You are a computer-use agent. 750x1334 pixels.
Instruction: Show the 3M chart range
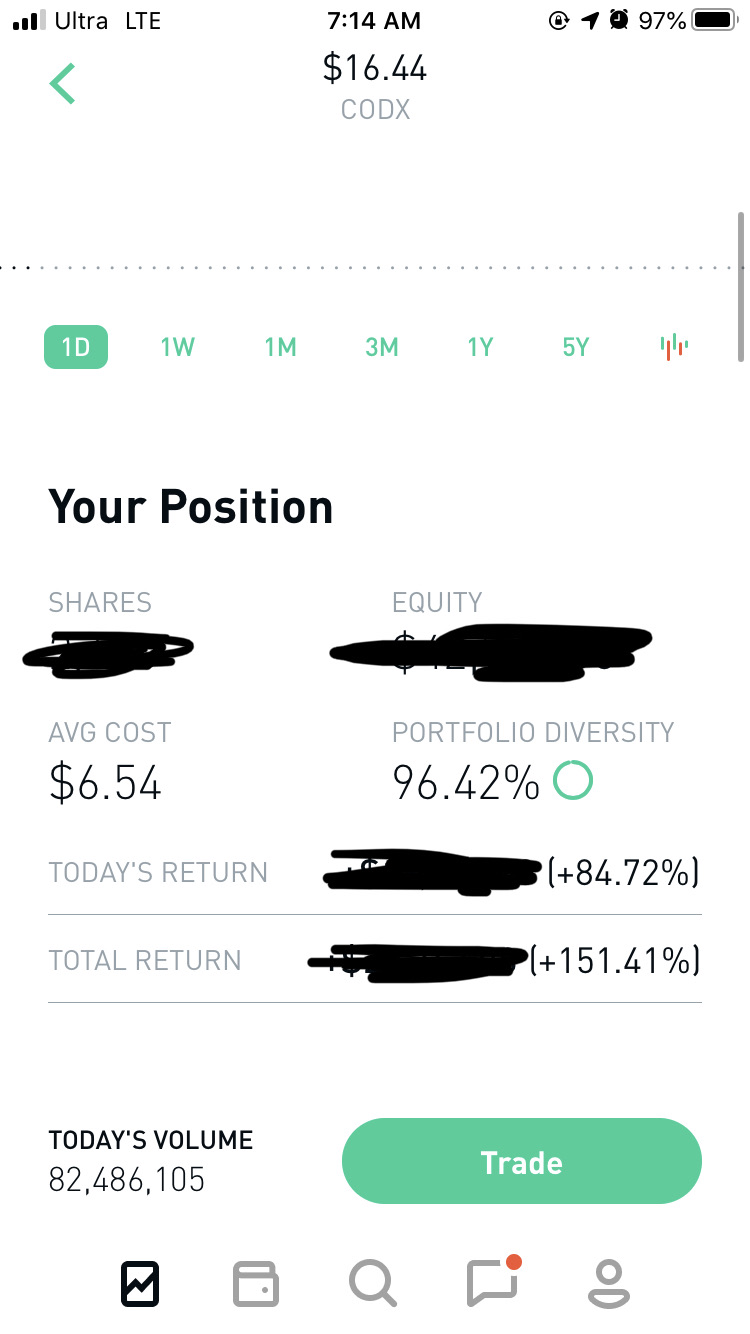(382, 347)
